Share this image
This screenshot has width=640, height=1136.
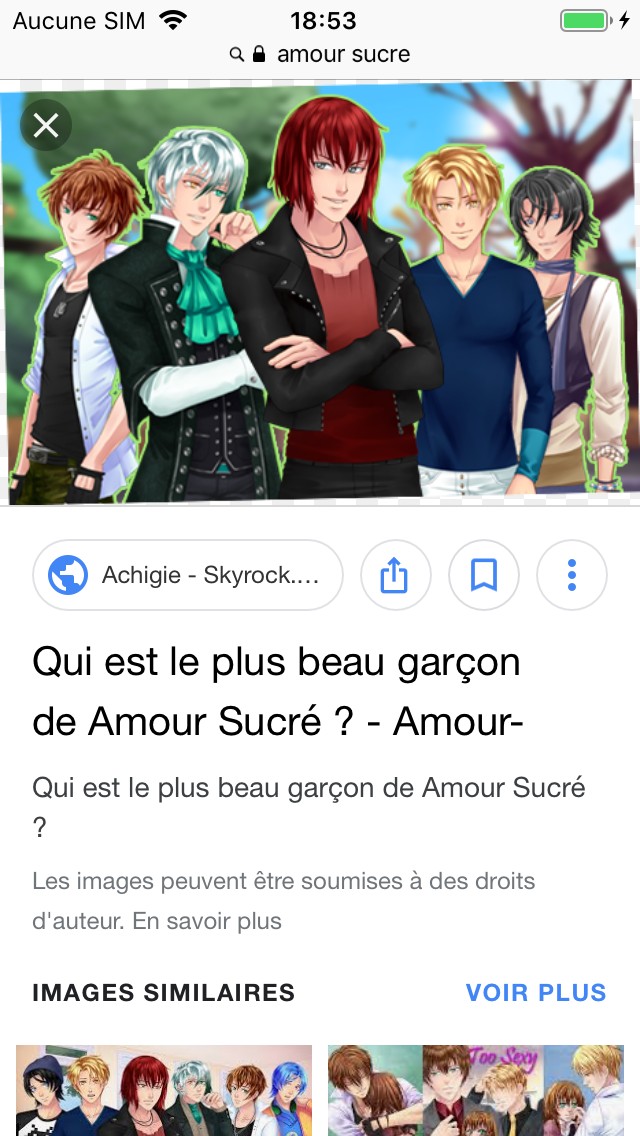coord(395,575)
